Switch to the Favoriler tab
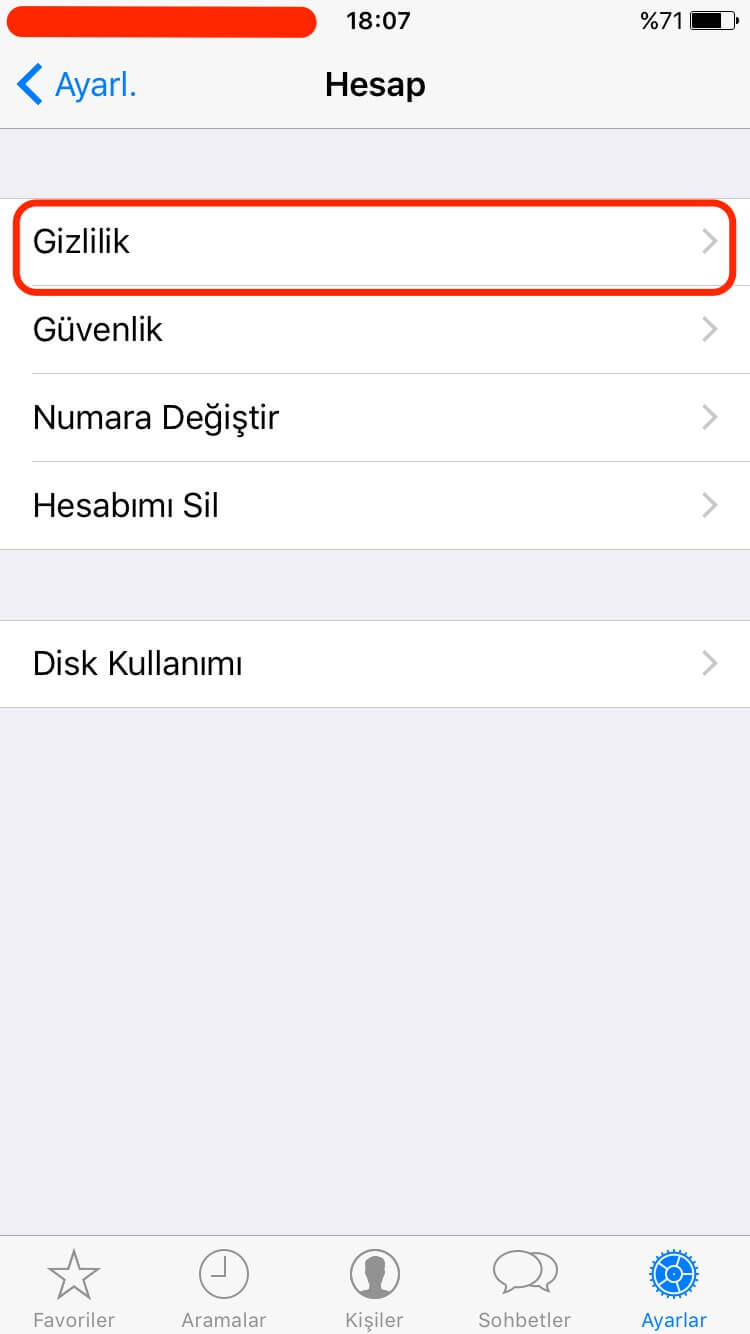 [74, 1288]
